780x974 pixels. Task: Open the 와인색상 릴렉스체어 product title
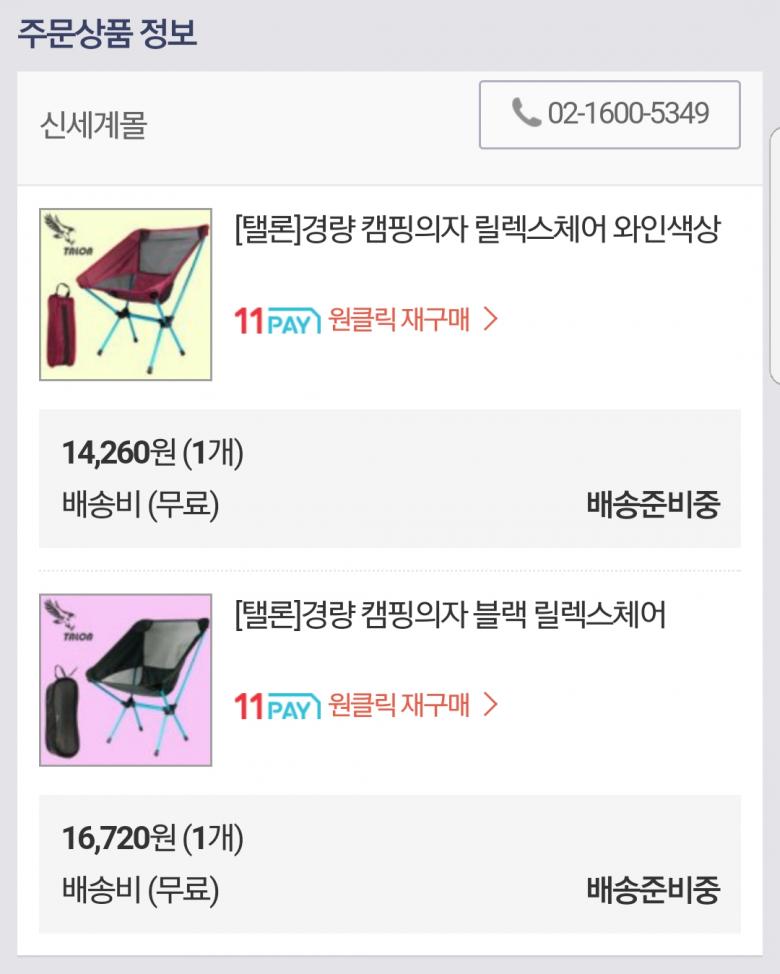tap(476, 229)
